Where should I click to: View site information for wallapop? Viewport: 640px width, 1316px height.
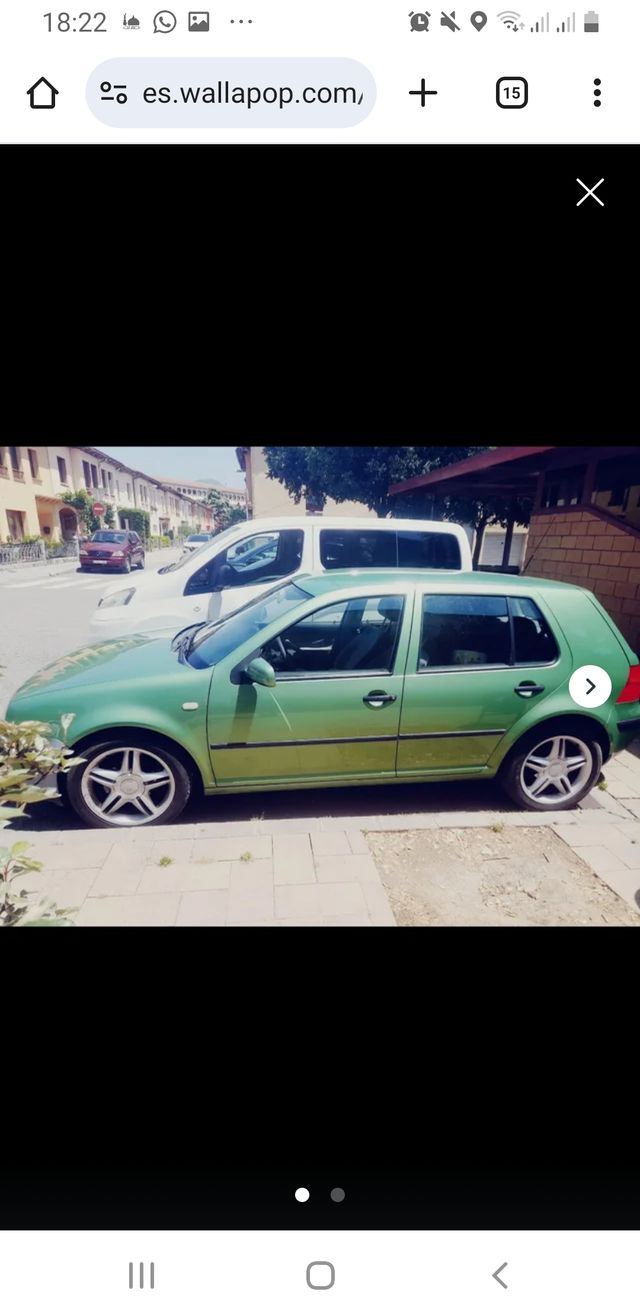pyautogui.click(x=114, y=93)
